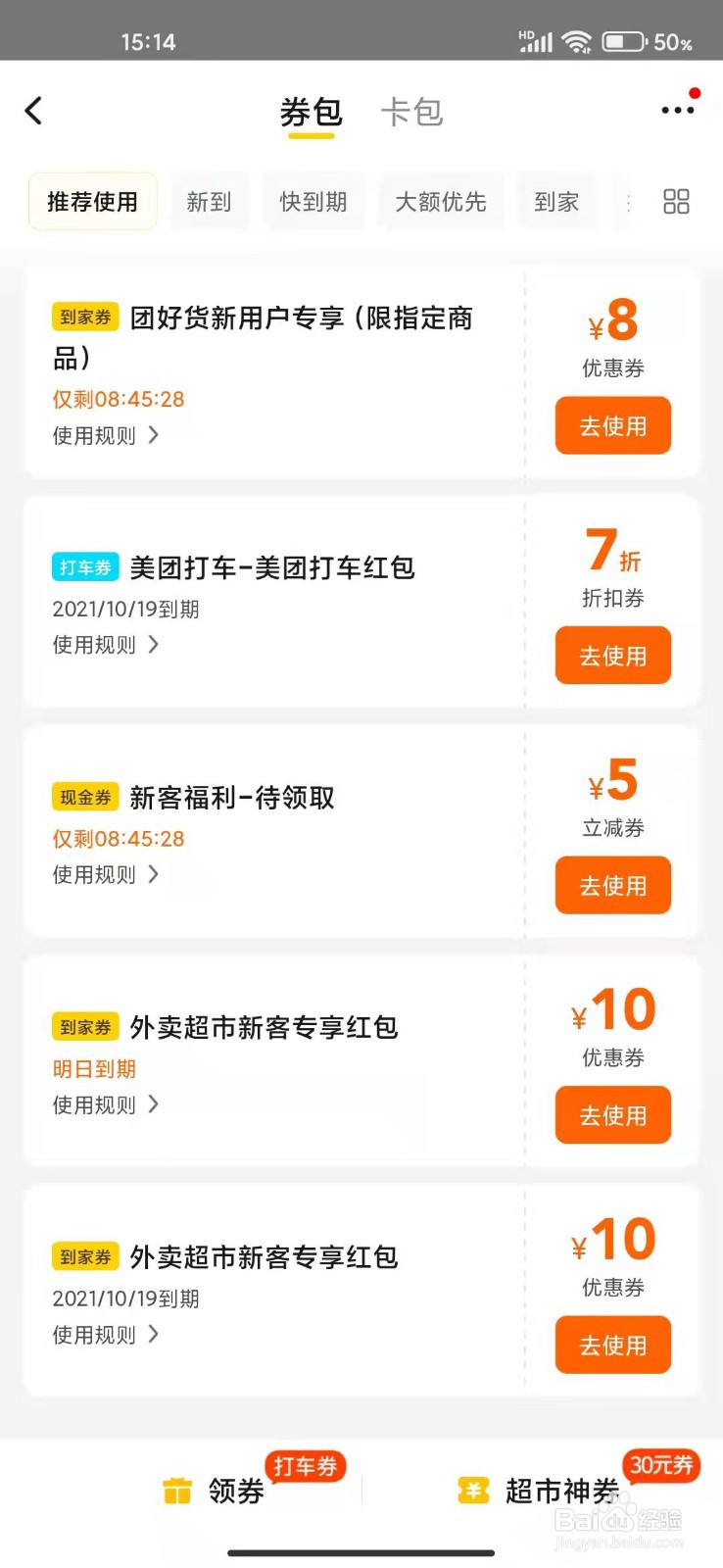Tap the 30元券 badge near 超市神券

tap(660, 1468)
